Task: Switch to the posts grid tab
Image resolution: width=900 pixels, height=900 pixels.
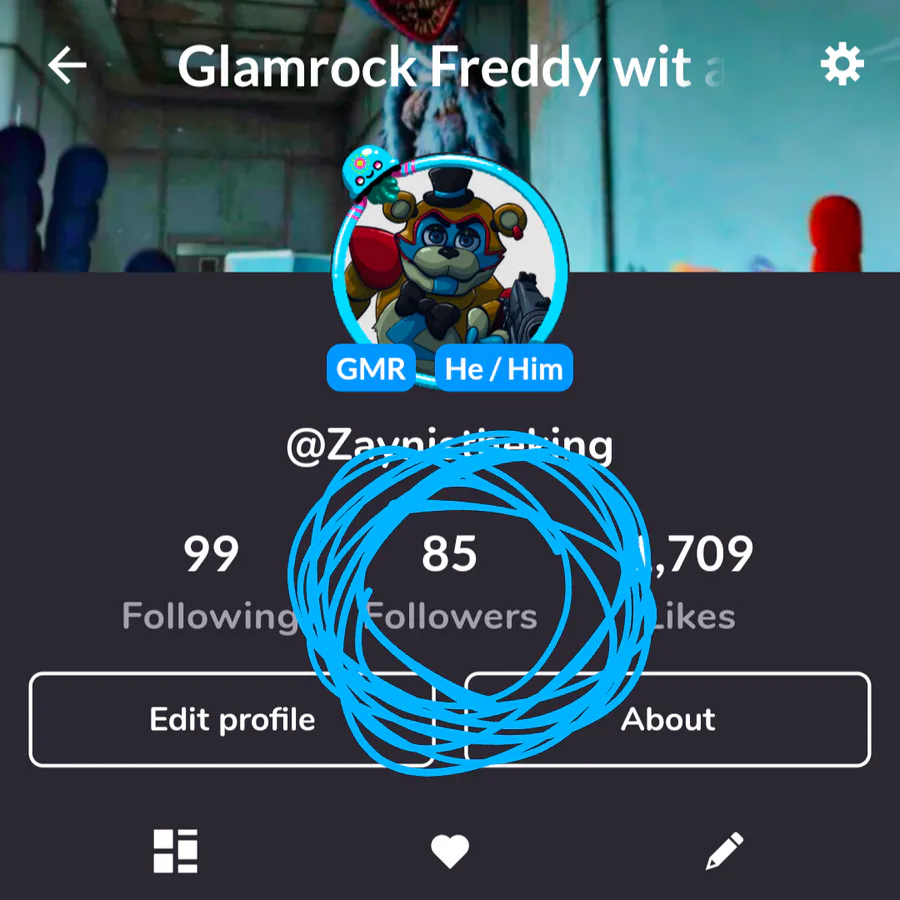Action: 175,851
